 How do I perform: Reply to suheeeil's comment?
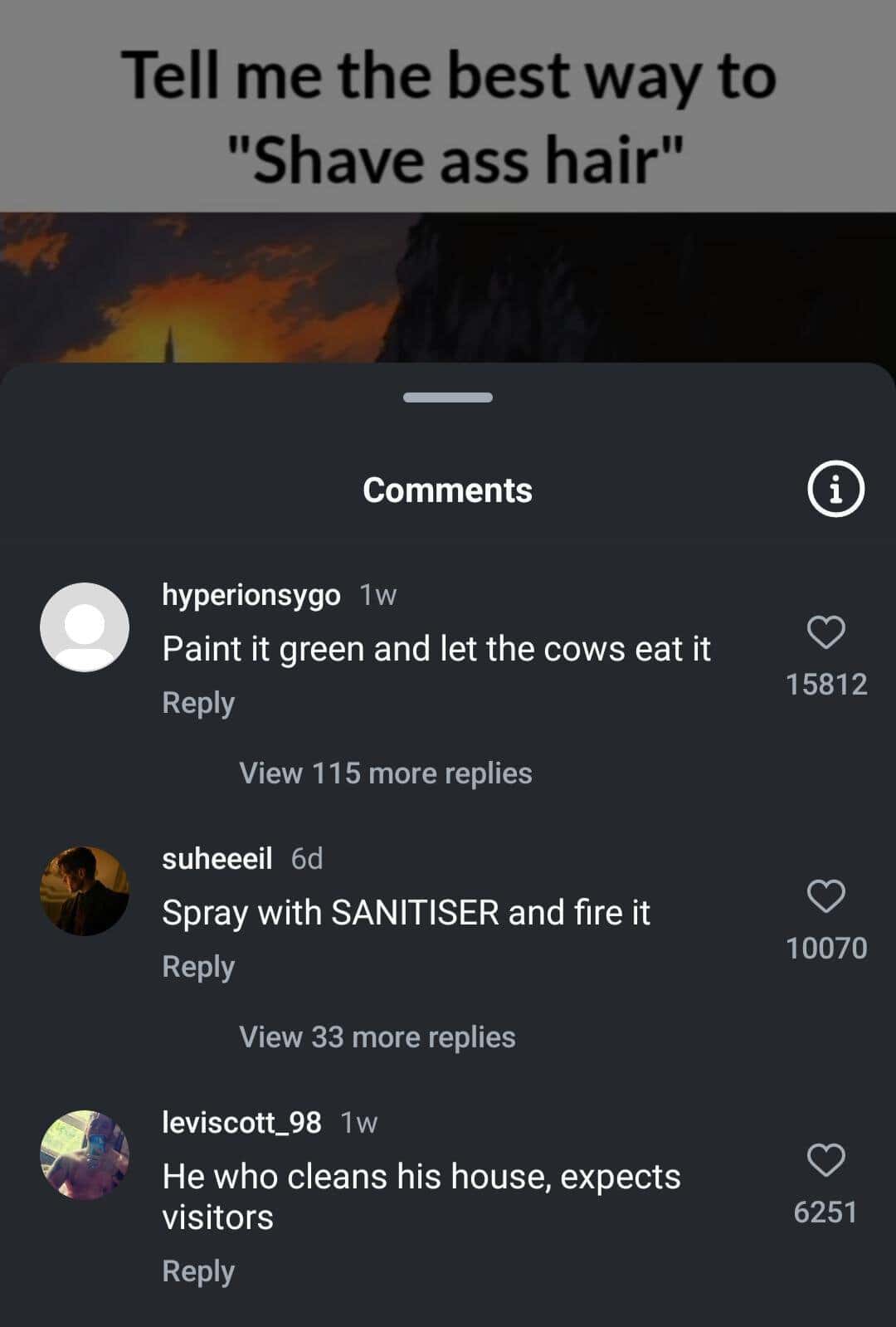click(x=198, y=967)
